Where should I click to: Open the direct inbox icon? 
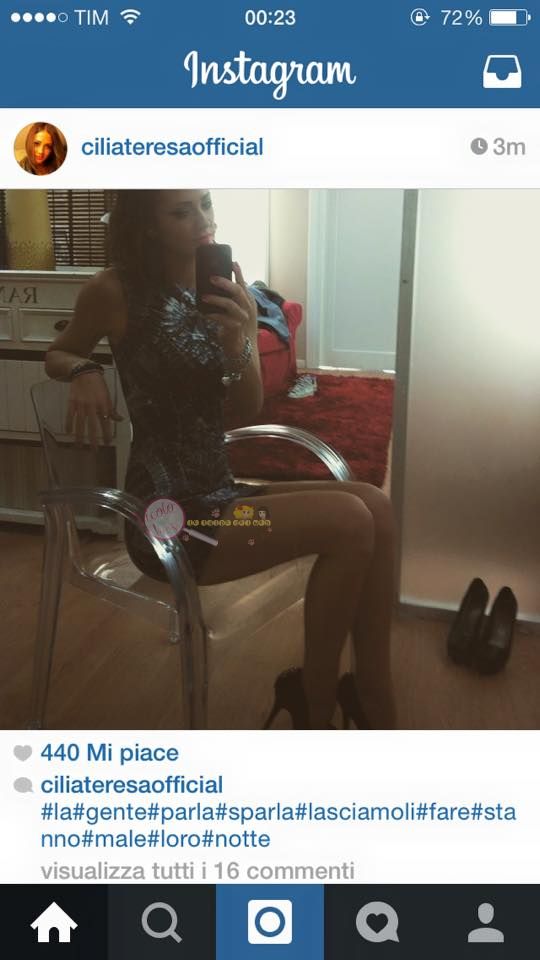pyautogui.click(x=502, y=72)
